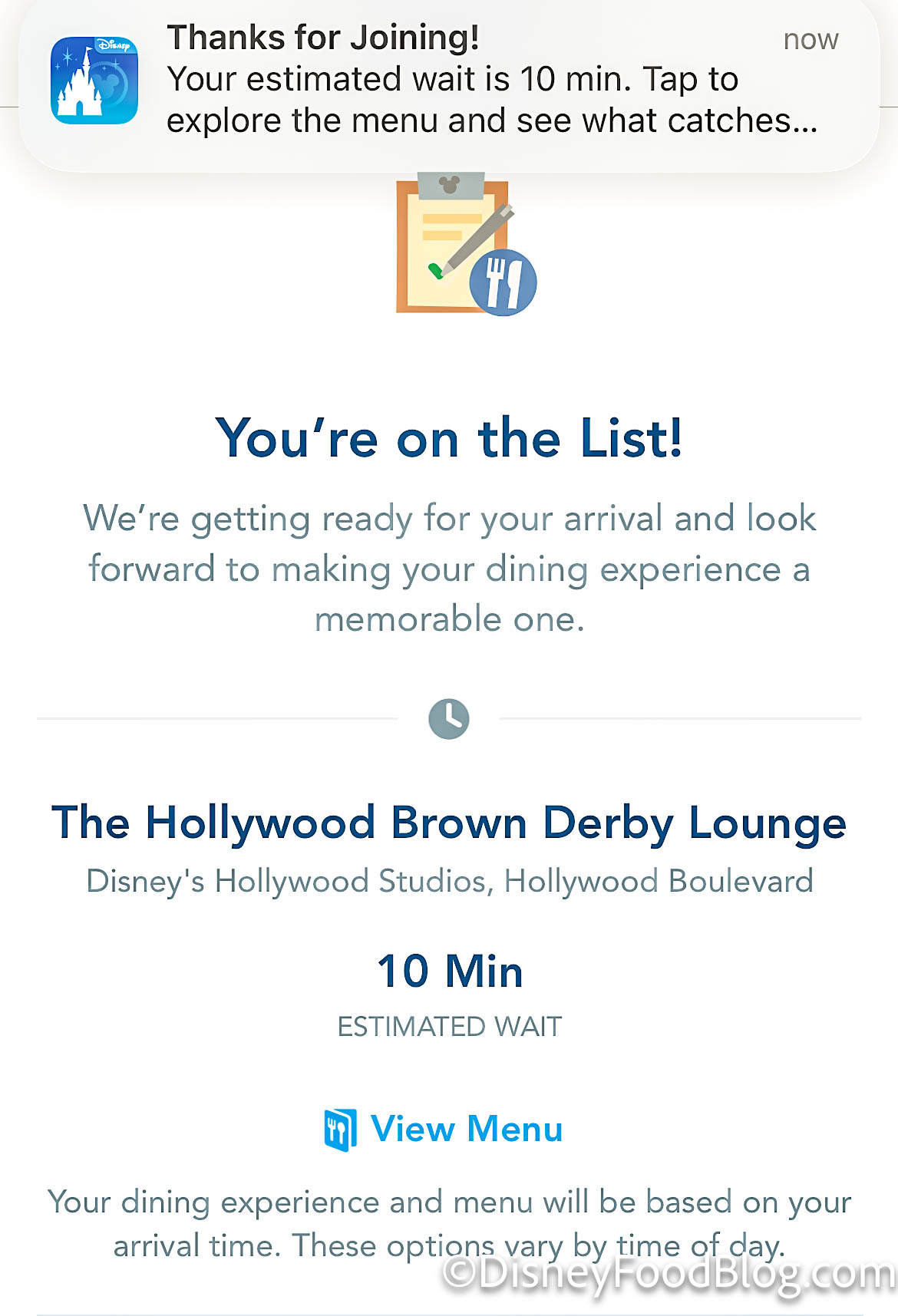Image resolution: width=898 pixels, height=1316 pixels.
Task: Open the Thanks for Joining notification banner
Action: [x=449, y=81]
